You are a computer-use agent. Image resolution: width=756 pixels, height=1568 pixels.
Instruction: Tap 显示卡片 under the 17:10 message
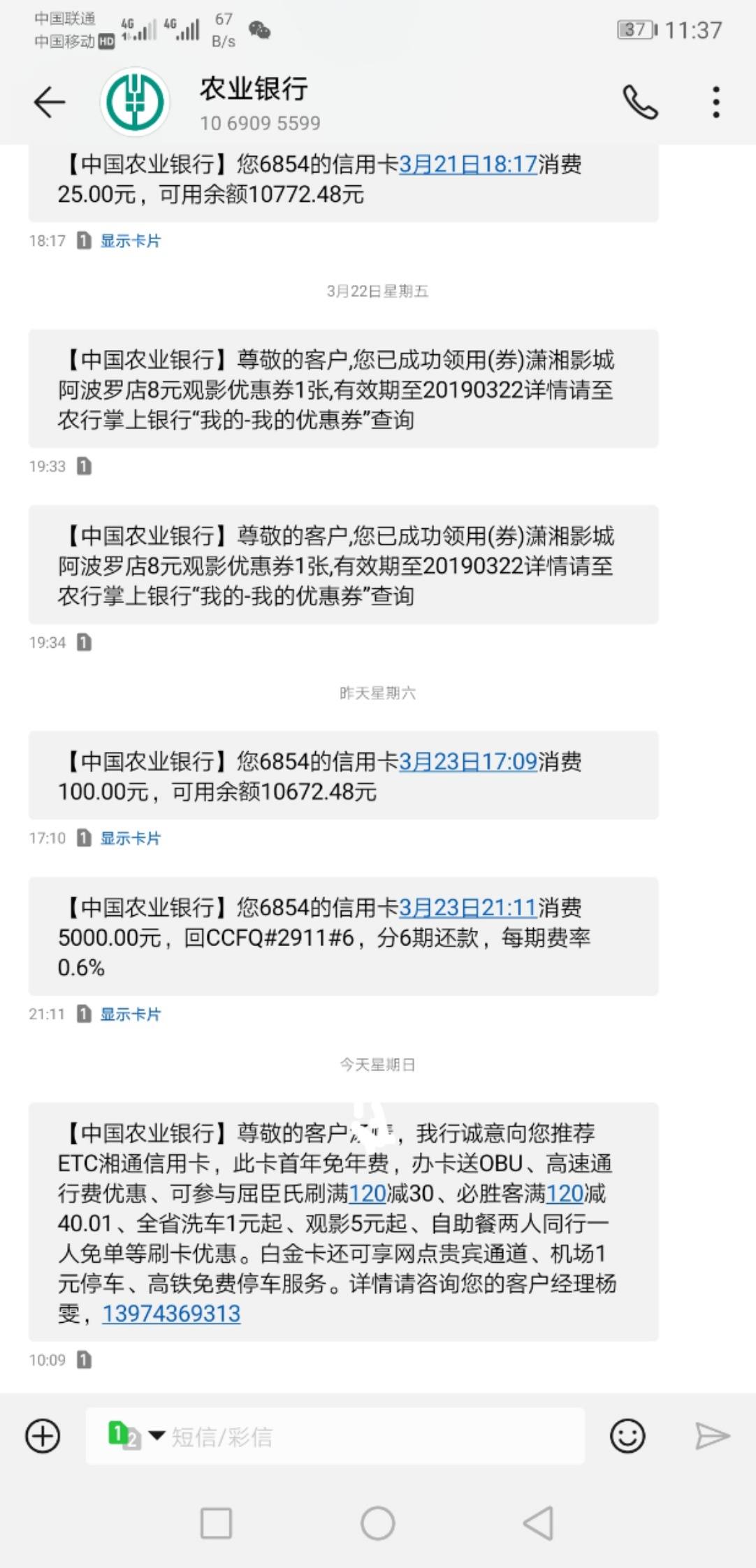click(130, 838)
